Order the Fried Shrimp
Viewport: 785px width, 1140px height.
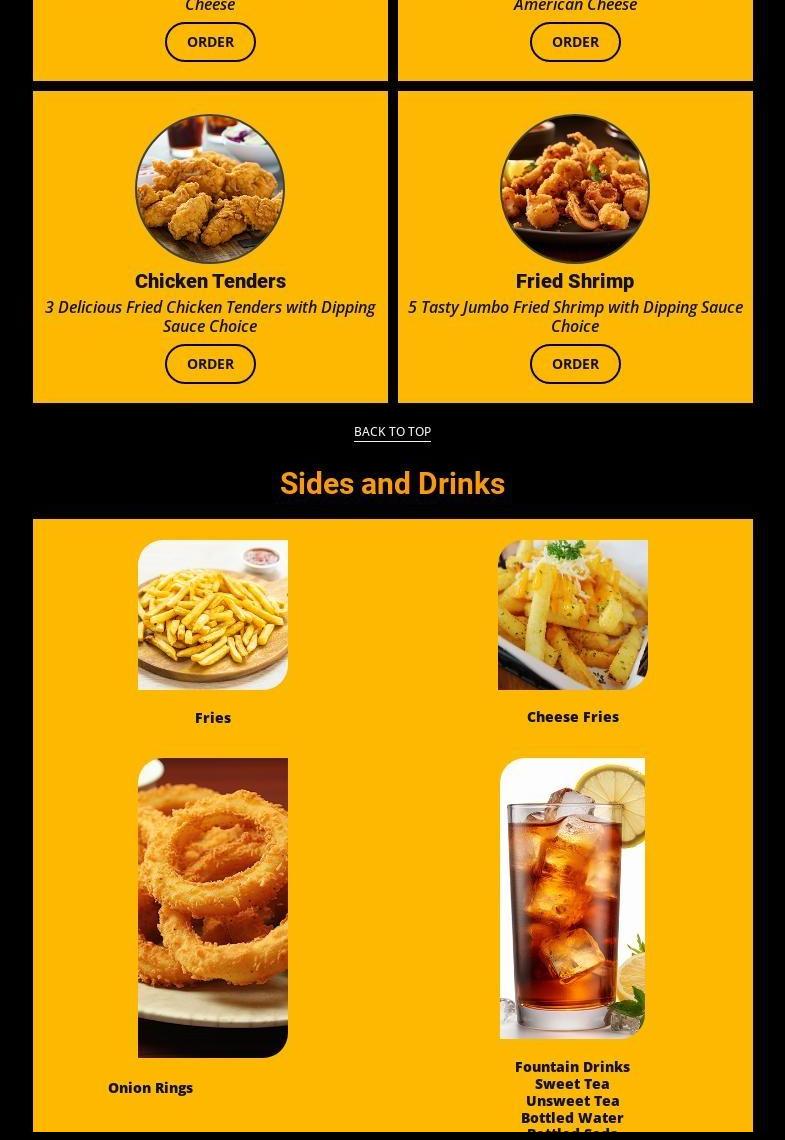pos(575,364)
